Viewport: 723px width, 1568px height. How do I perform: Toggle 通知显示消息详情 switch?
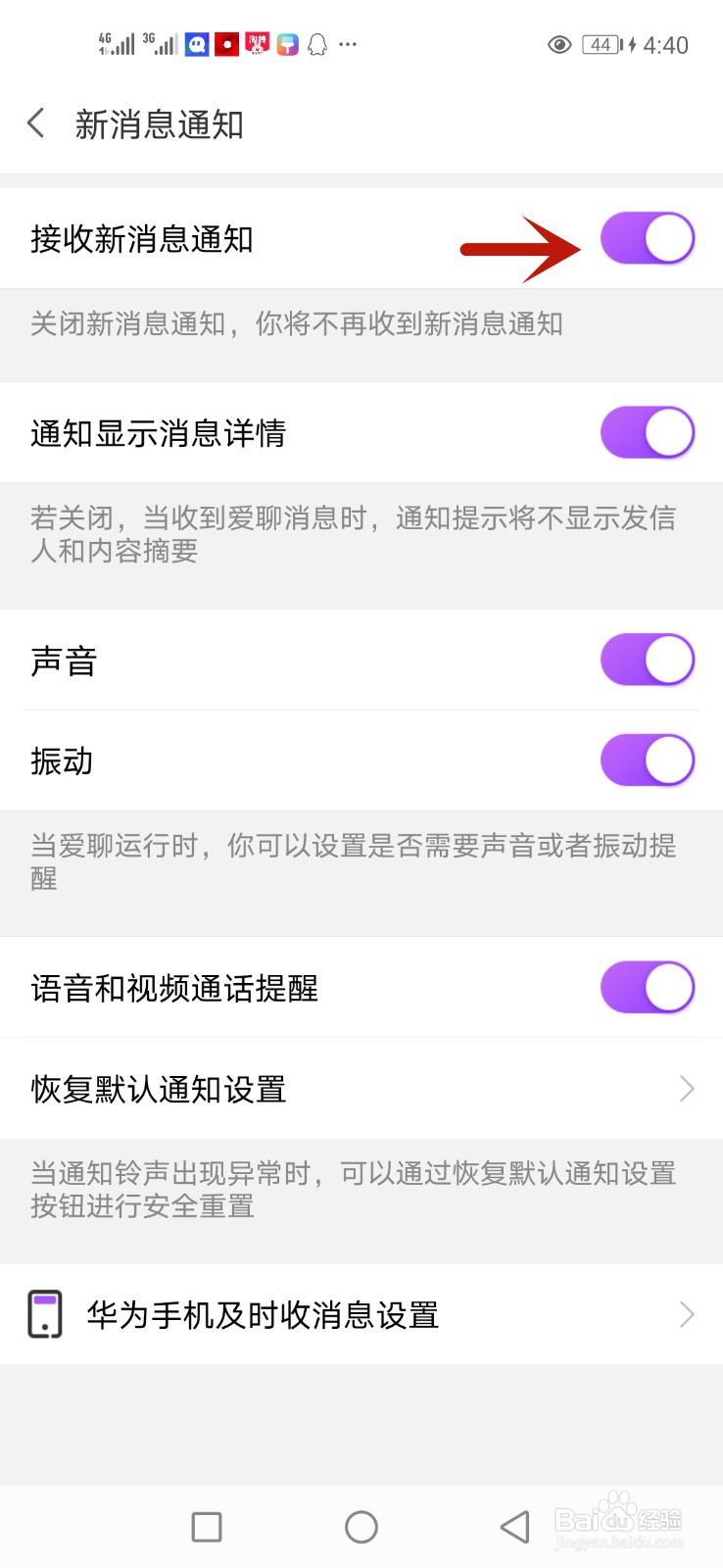(x=648, y=432)
